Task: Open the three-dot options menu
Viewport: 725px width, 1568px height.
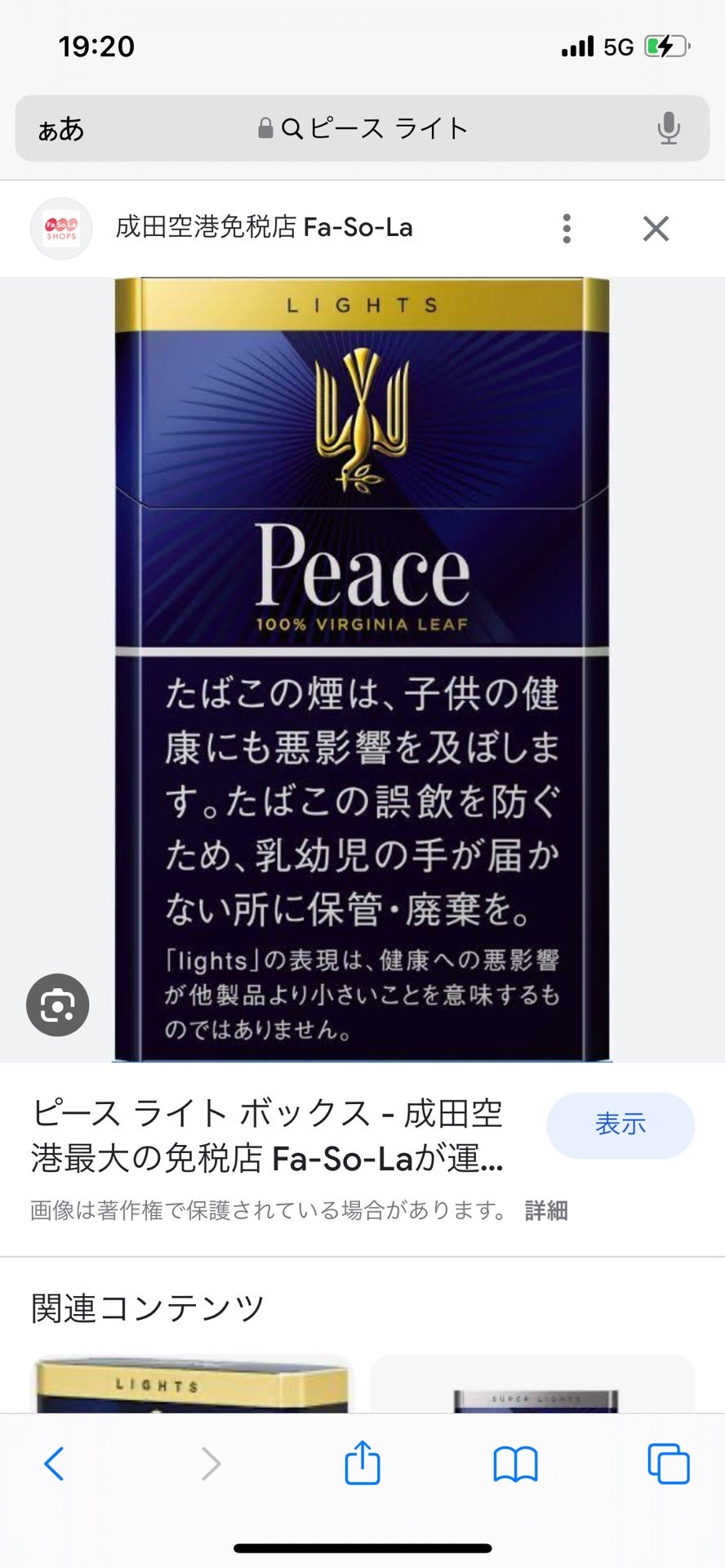Action: [x=565, y=228]
